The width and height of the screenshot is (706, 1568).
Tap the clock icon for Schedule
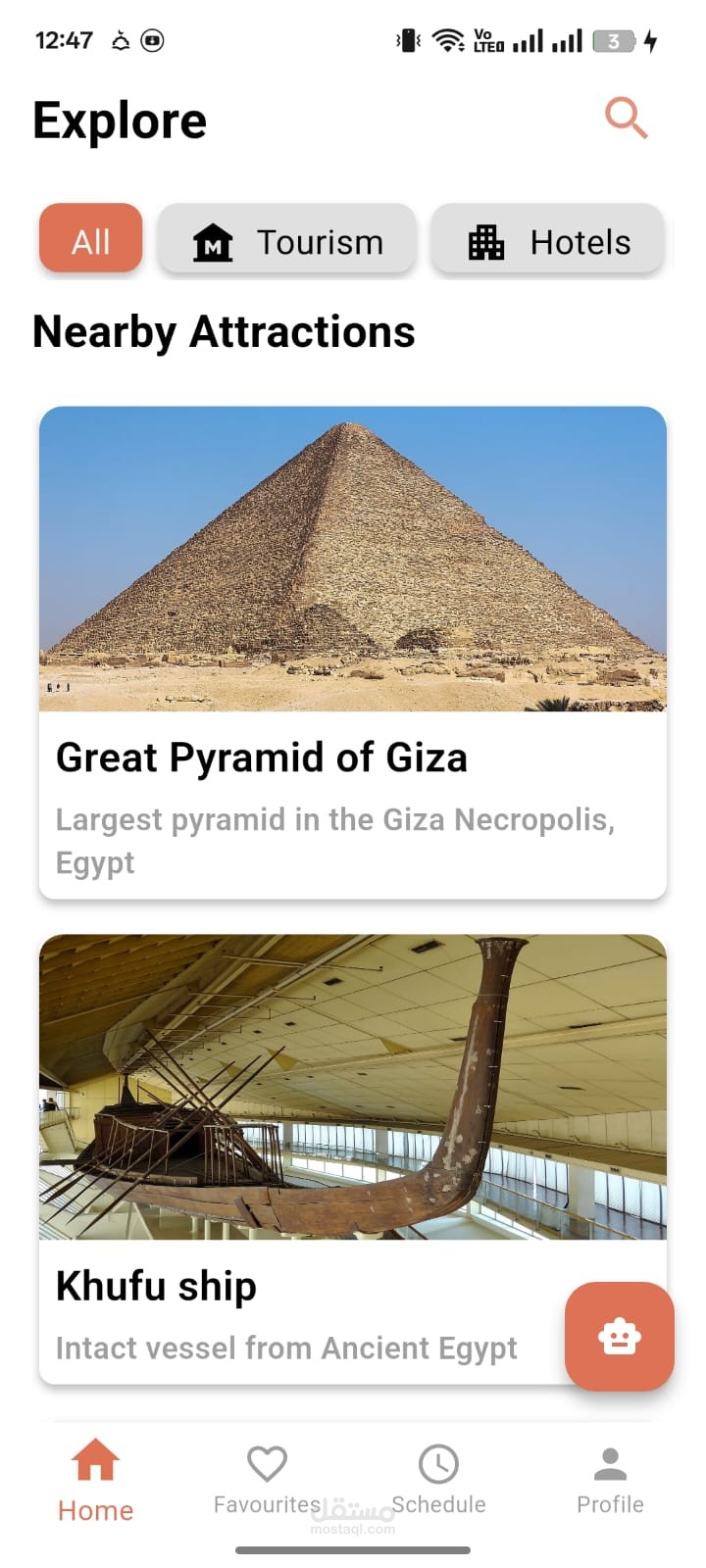click(x=438, y=1463)
